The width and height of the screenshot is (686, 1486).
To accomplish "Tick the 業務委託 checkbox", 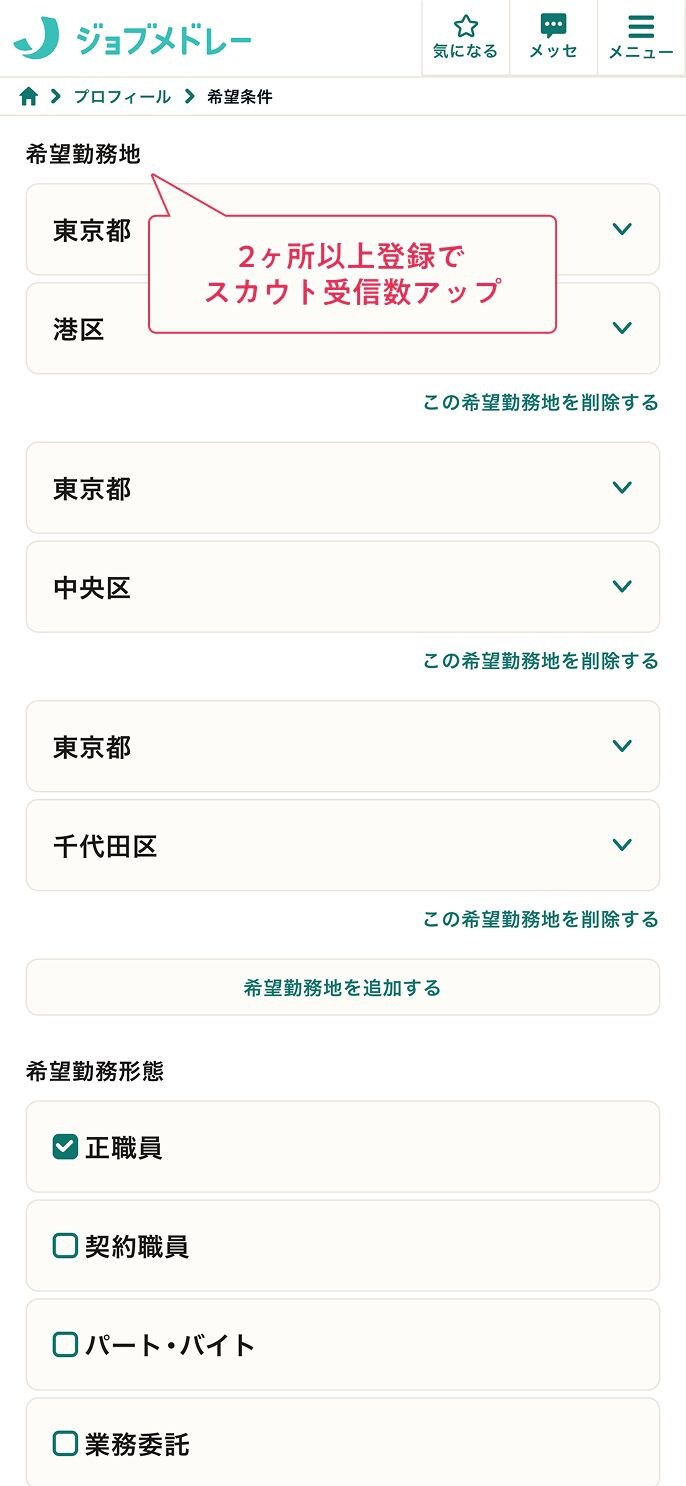I will [65, 1444].
